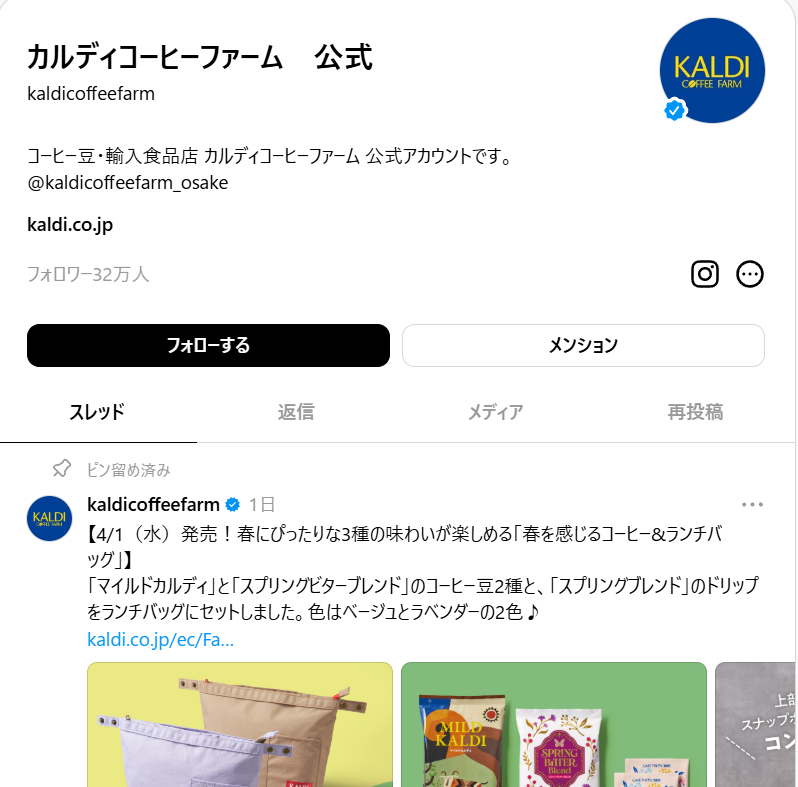Tap the メンション button
This screenshot has height=787, width=798.
583,345
